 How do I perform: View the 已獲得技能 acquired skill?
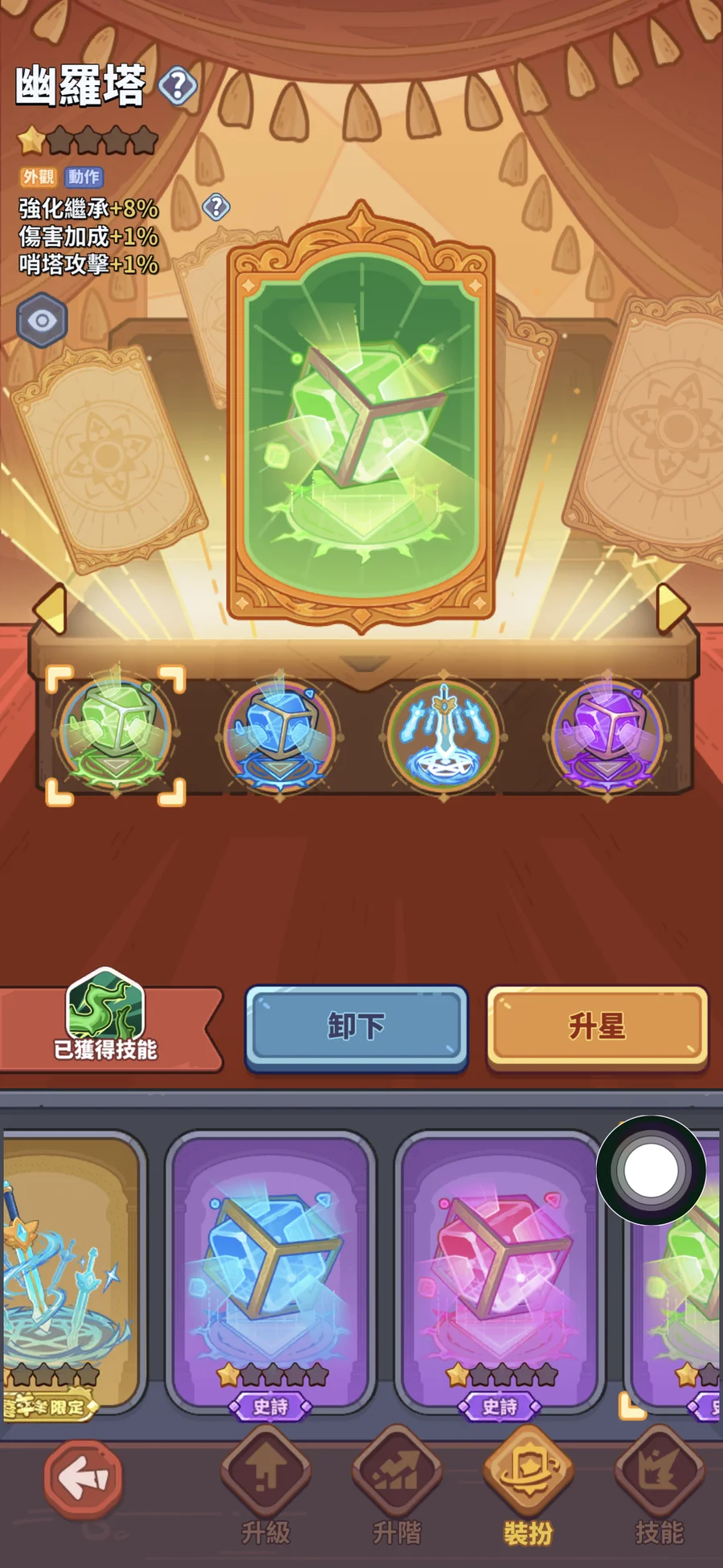click(x=105, y=1017)
